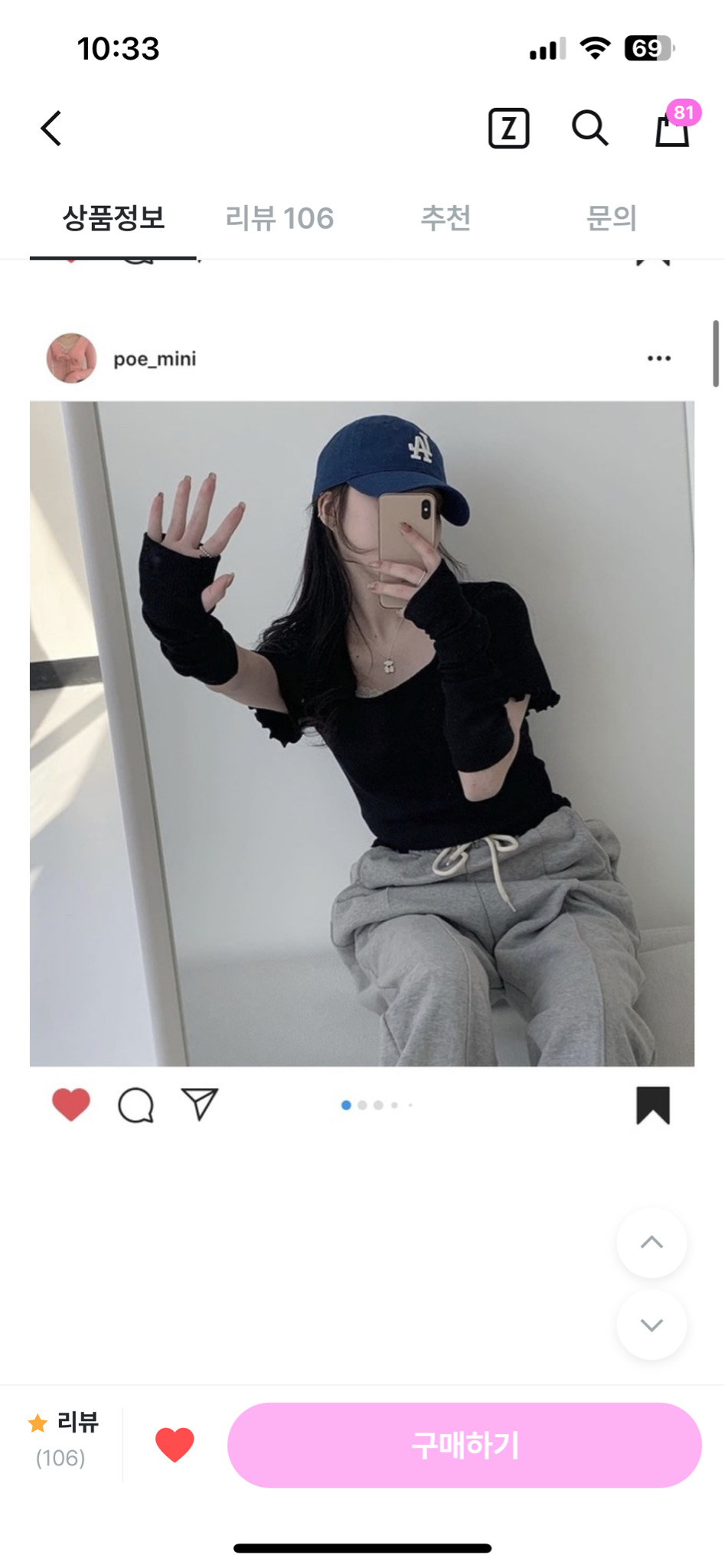This screenshot has width=725, height=1568.
Task: Open the 문의 tab
Action: click(x=612, y=218)
